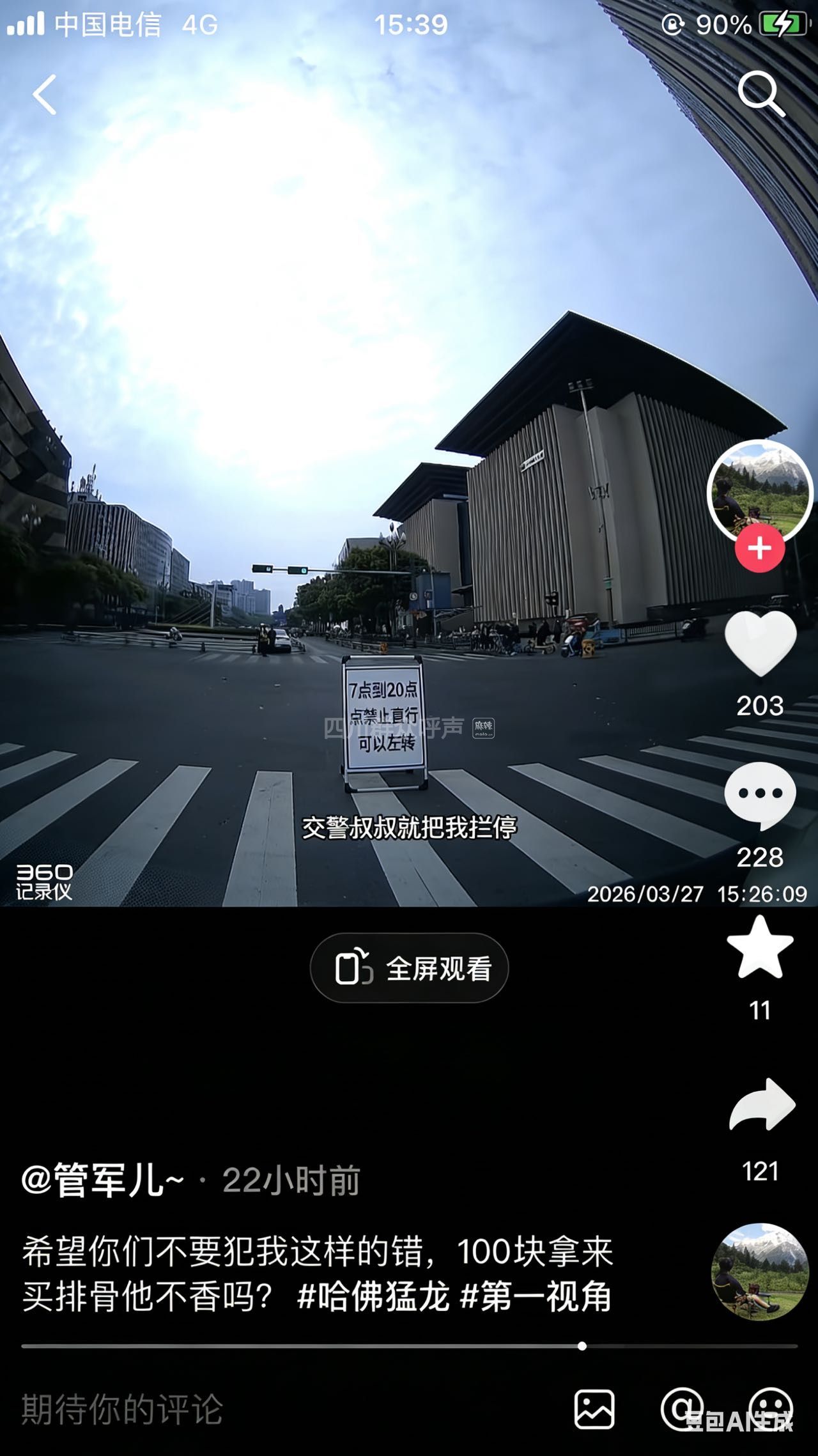This screenshot has height=1456, width=818.
Task: Attach an image to the comment
Action: pos(594,1409)
